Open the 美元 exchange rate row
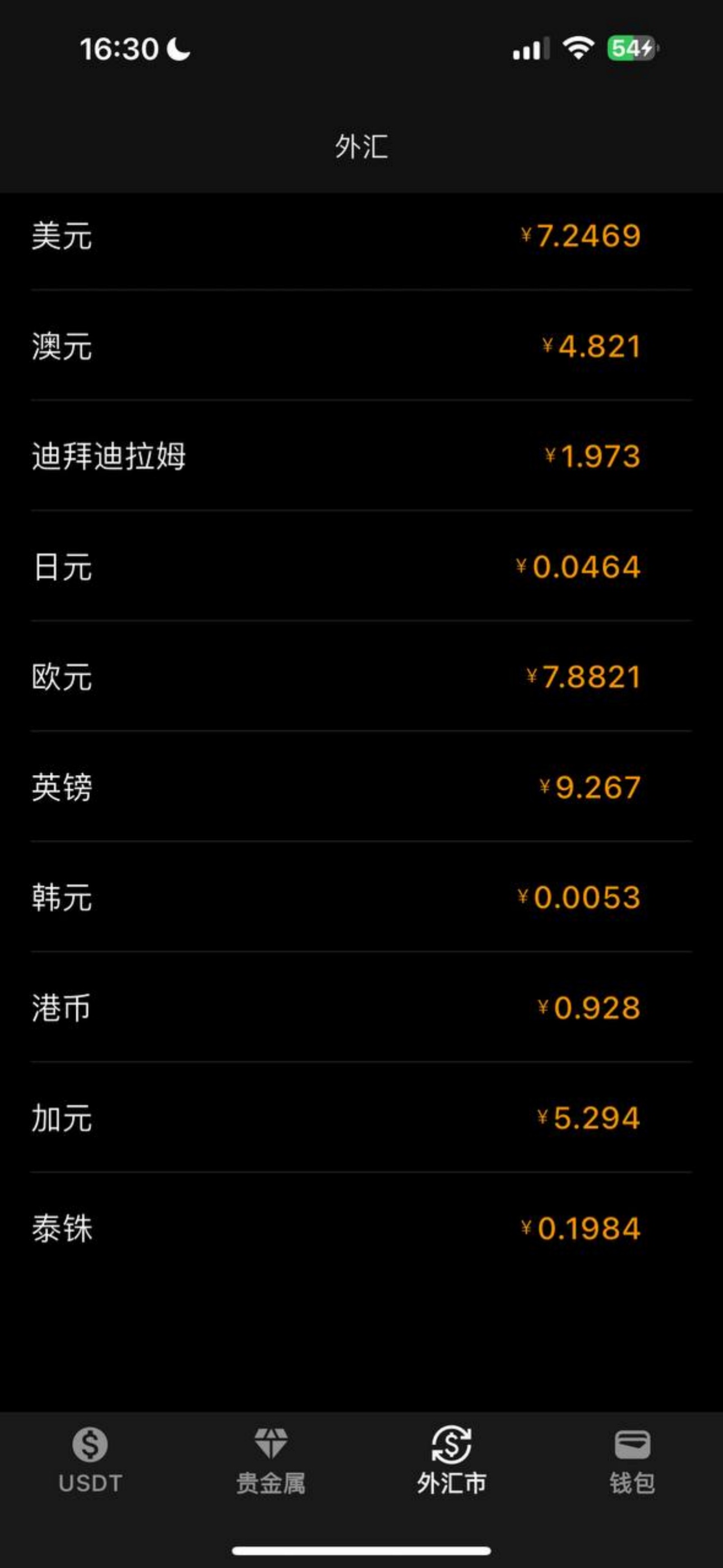Screen dimensions: 723x1568 pyautogui.click(x=361, y=236)
